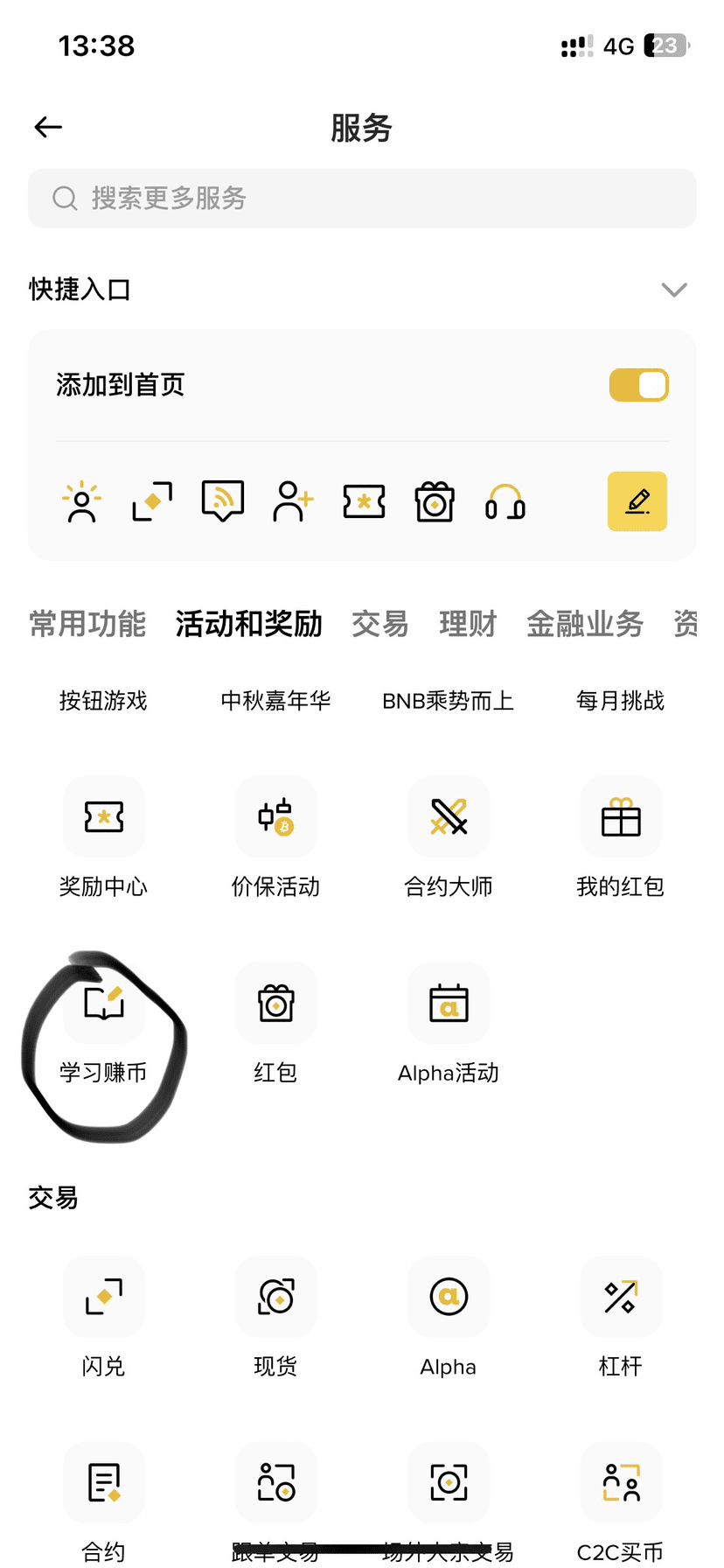
Task: Open the customer support headset shortcut
Action: coord(505,502)
